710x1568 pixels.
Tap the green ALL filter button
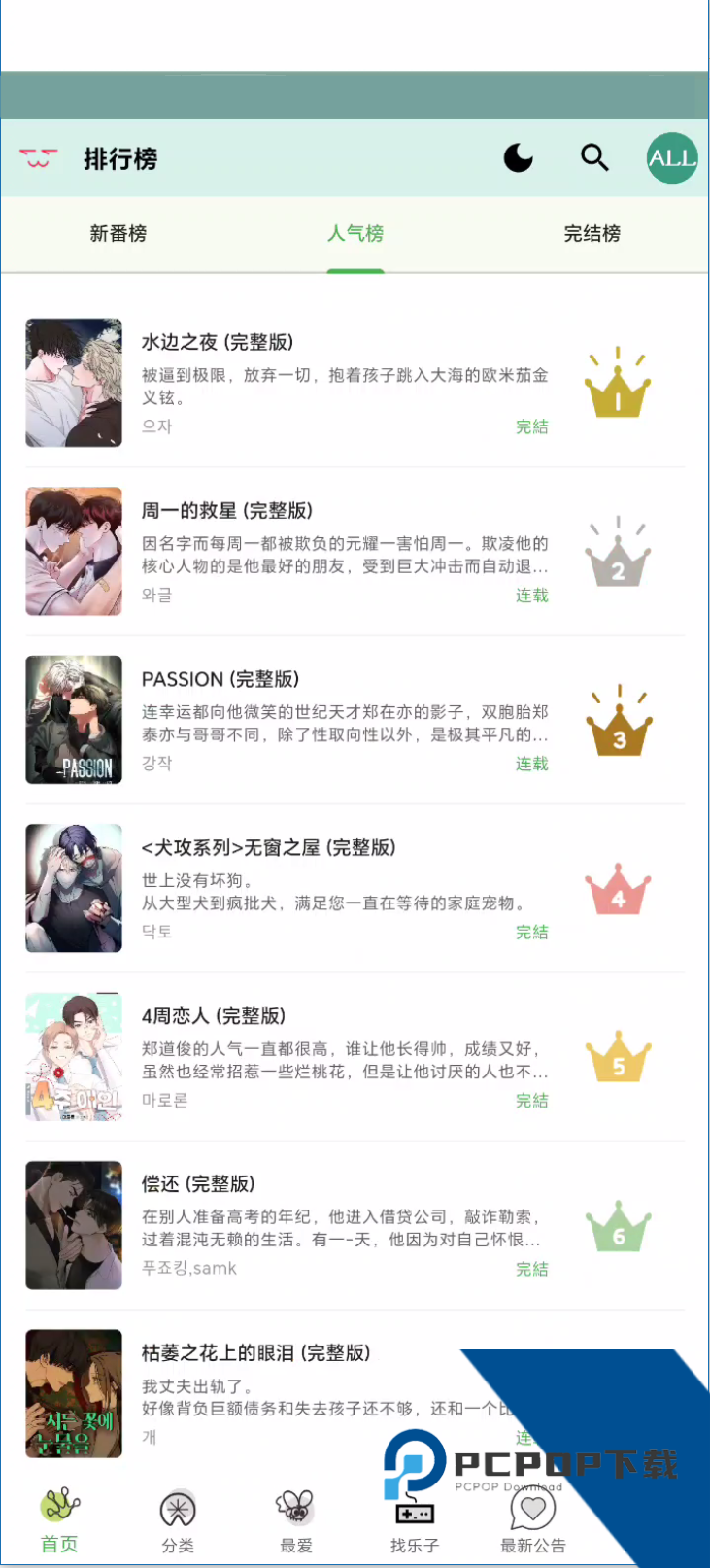672,158
